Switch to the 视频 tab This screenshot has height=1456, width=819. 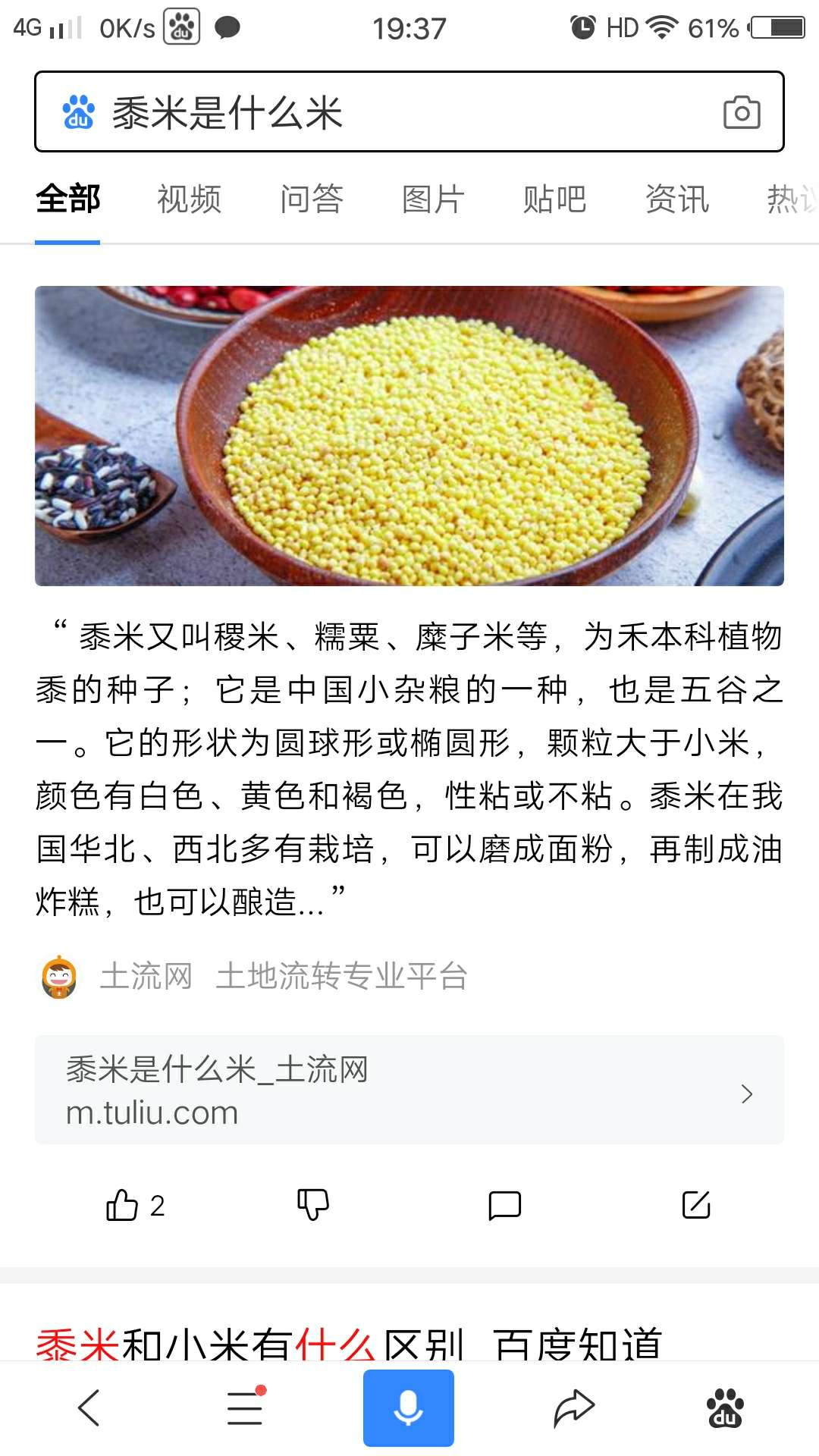(189, 199)
